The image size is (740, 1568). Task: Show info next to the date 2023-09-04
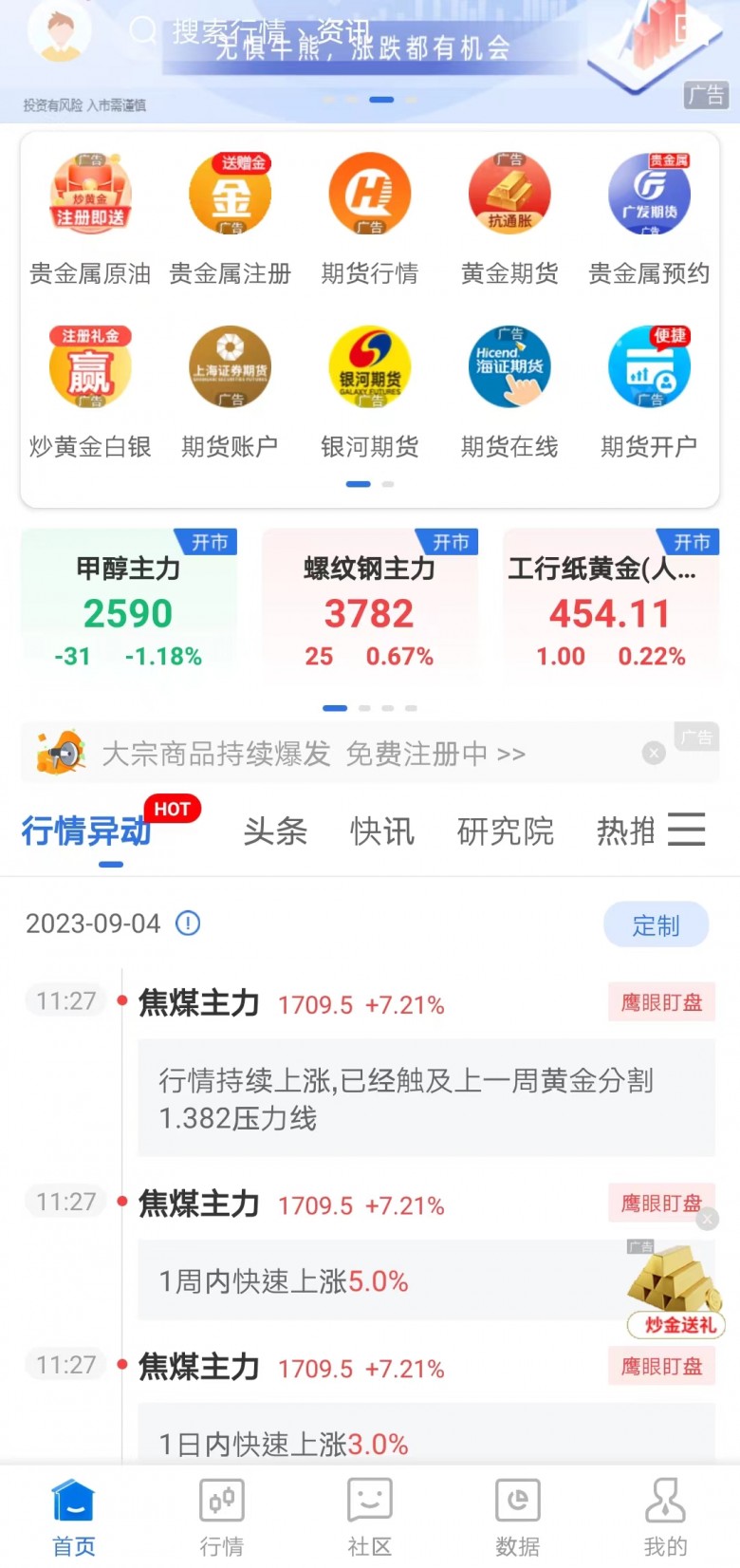coord(189,923)
